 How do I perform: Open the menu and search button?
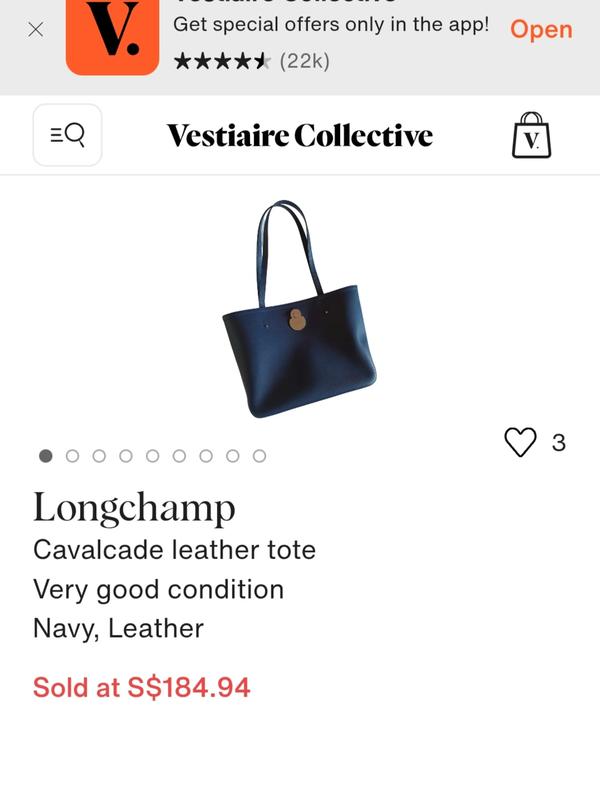coord(67,135)
